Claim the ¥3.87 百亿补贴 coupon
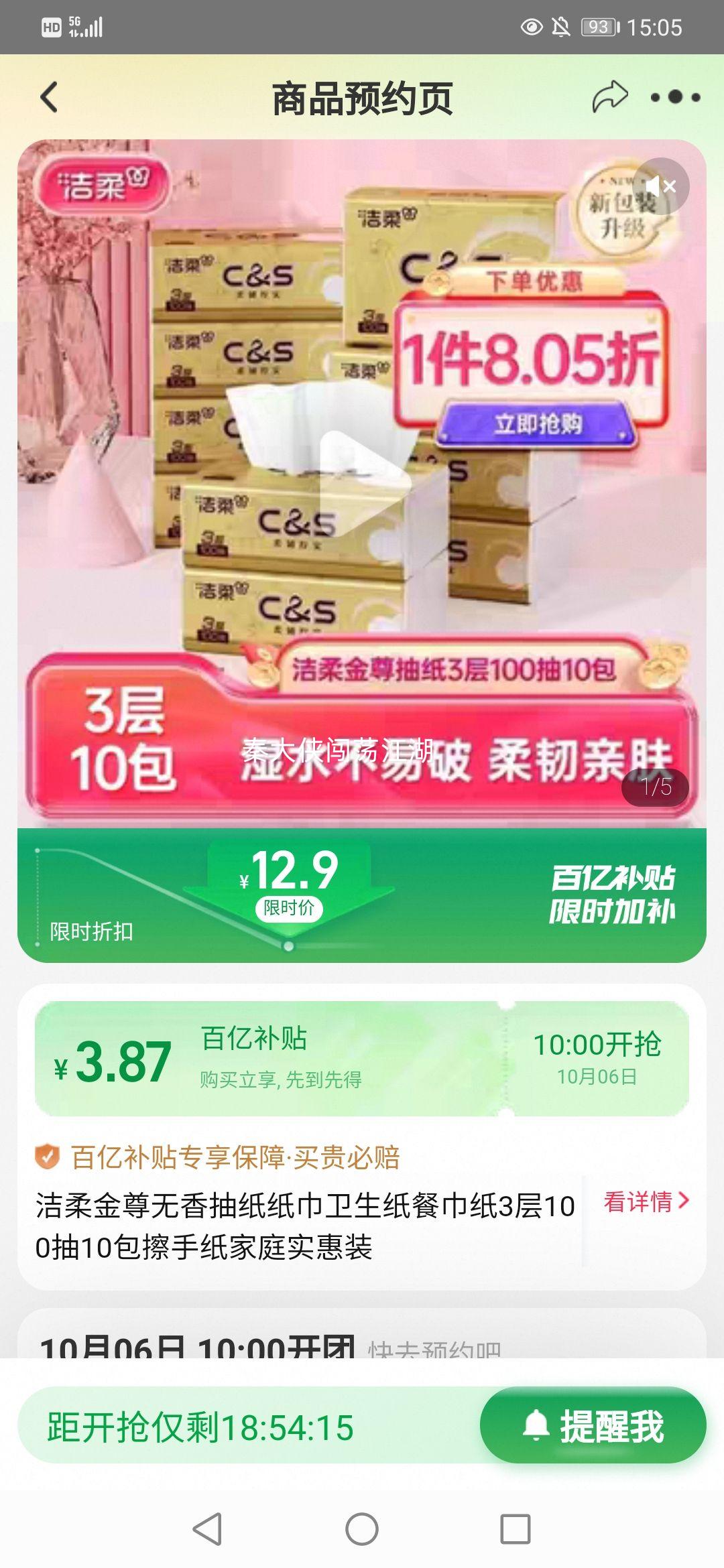The width and height of the screenshot is (724, 1568). (362, 1059)
